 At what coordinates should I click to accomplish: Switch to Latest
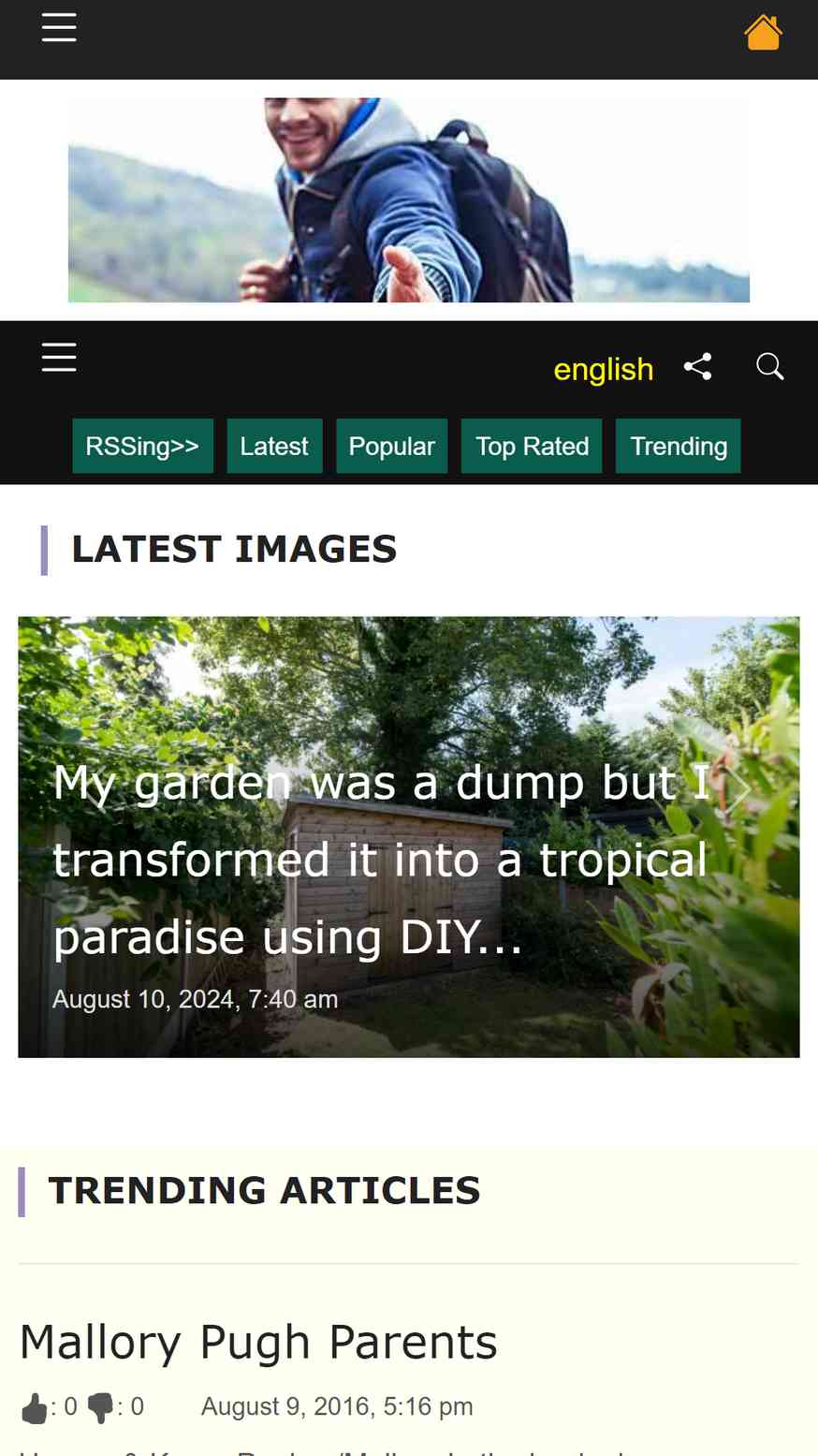pos(274,446)
